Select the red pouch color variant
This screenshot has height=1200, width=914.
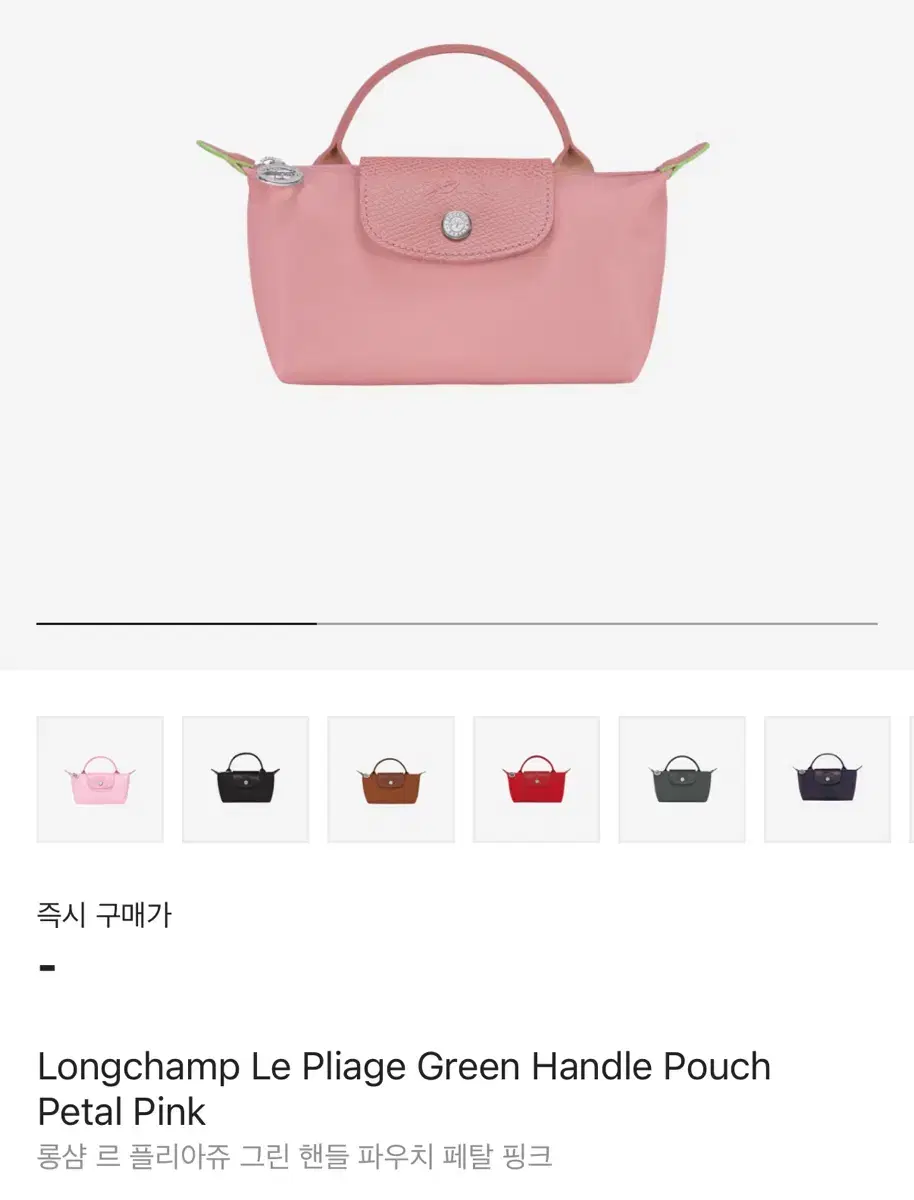536,778
